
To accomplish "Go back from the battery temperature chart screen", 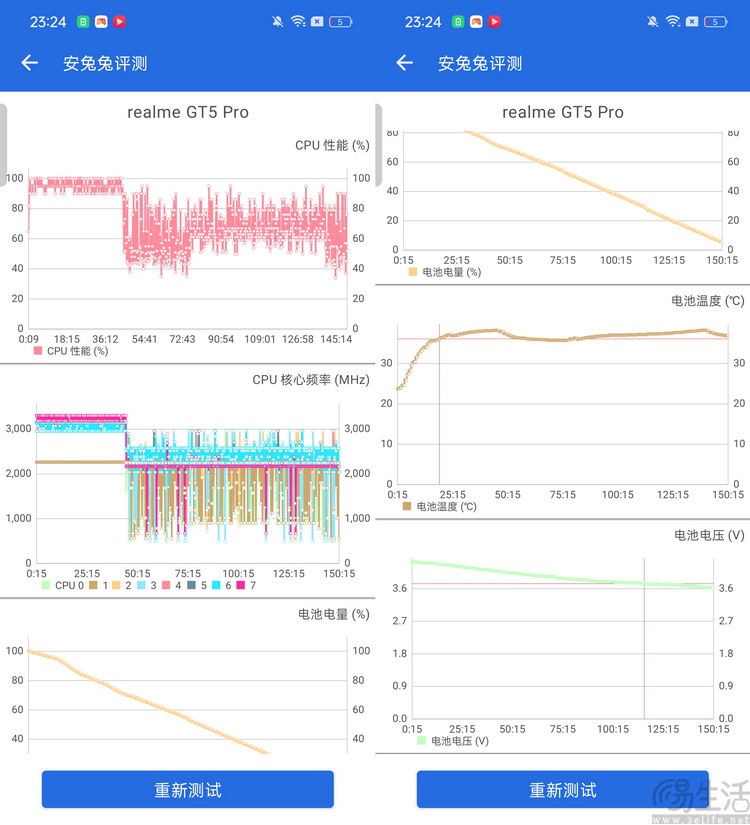I will coord(404,63).
